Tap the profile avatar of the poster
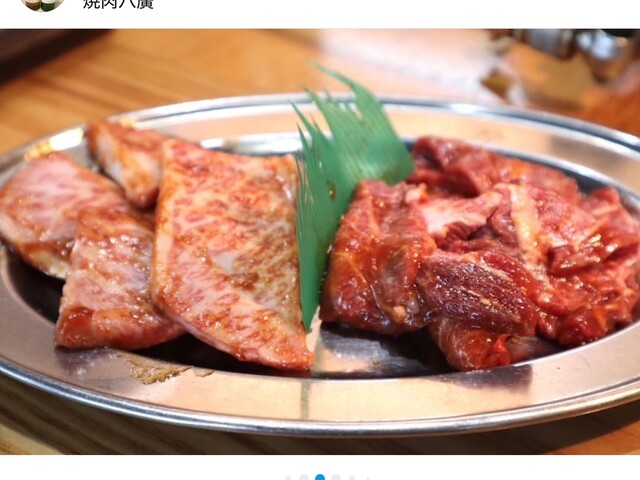 [x=43, y=4]
